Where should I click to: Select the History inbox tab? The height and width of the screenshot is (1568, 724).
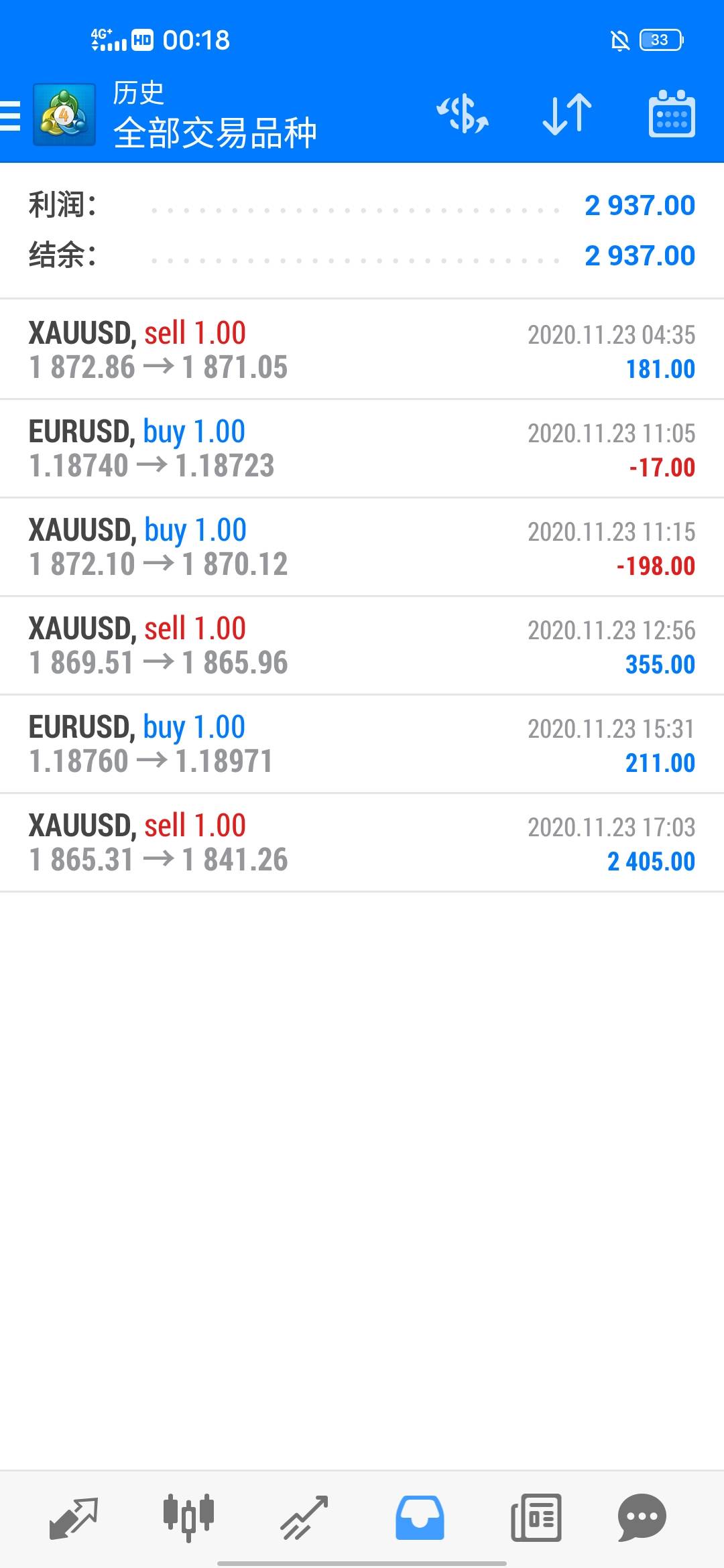[x=420, y=1517]
